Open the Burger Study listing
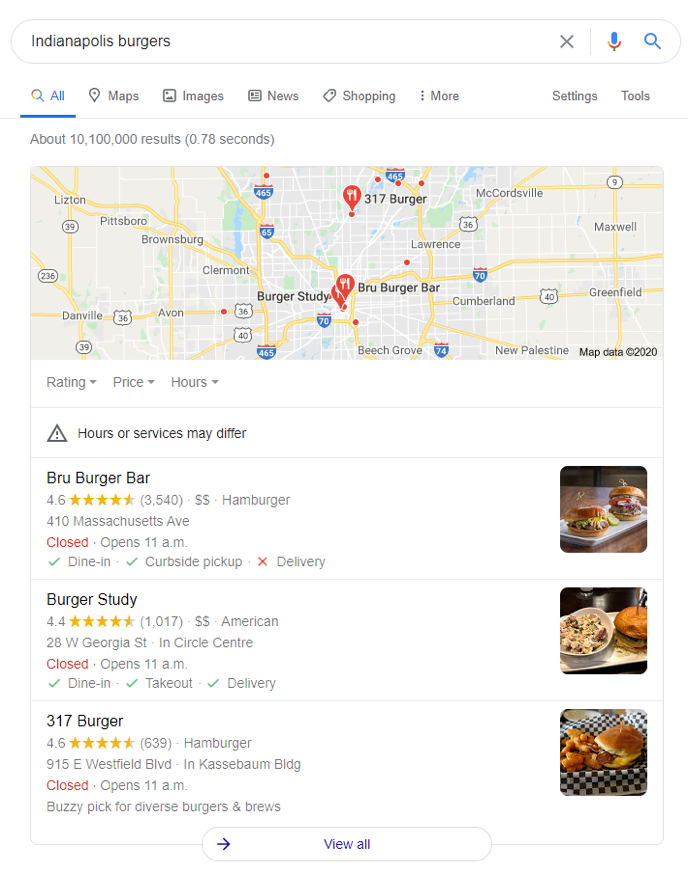The width and height of the screenshot is (688, 874). pos(92,600)
